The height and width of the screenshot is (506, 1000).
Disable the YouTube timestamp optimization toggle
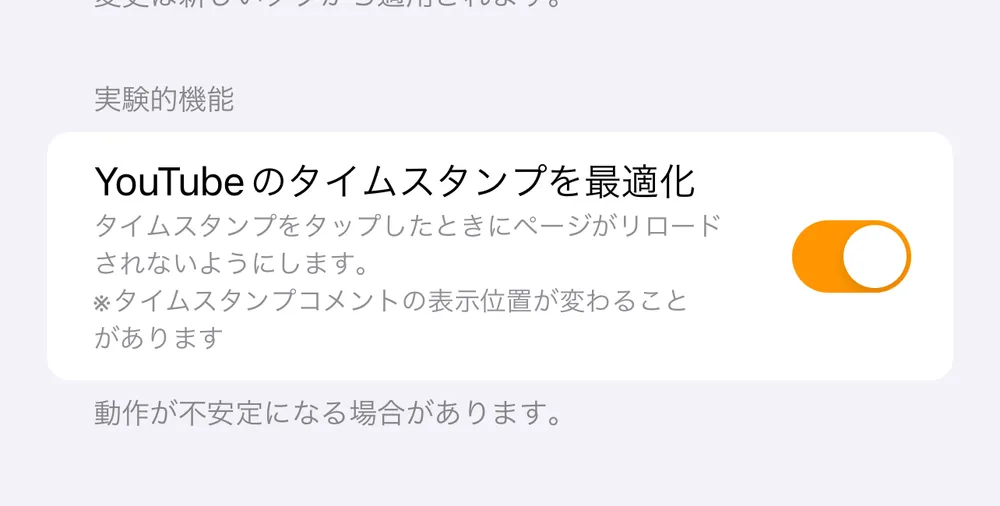(851, 257)
